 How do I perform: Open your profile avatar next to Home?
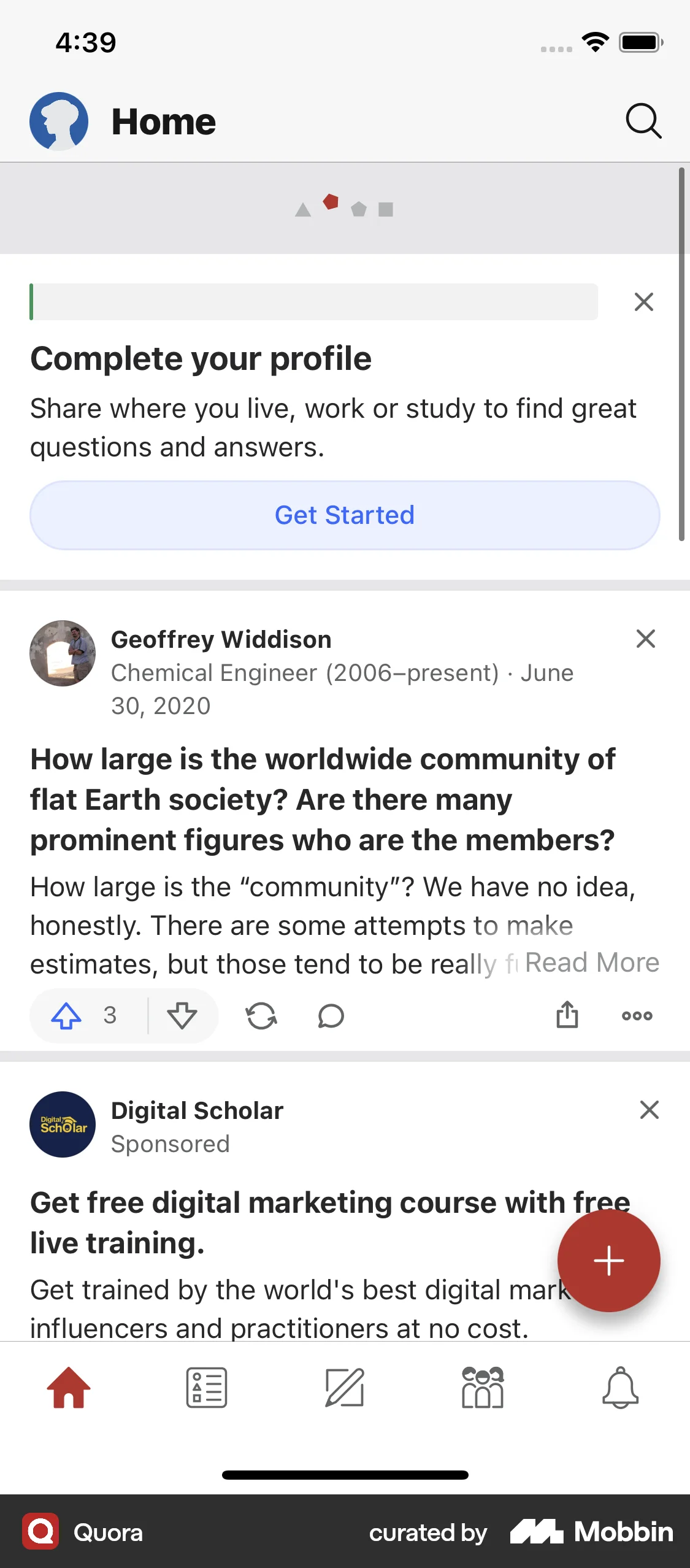coord(59,121)
